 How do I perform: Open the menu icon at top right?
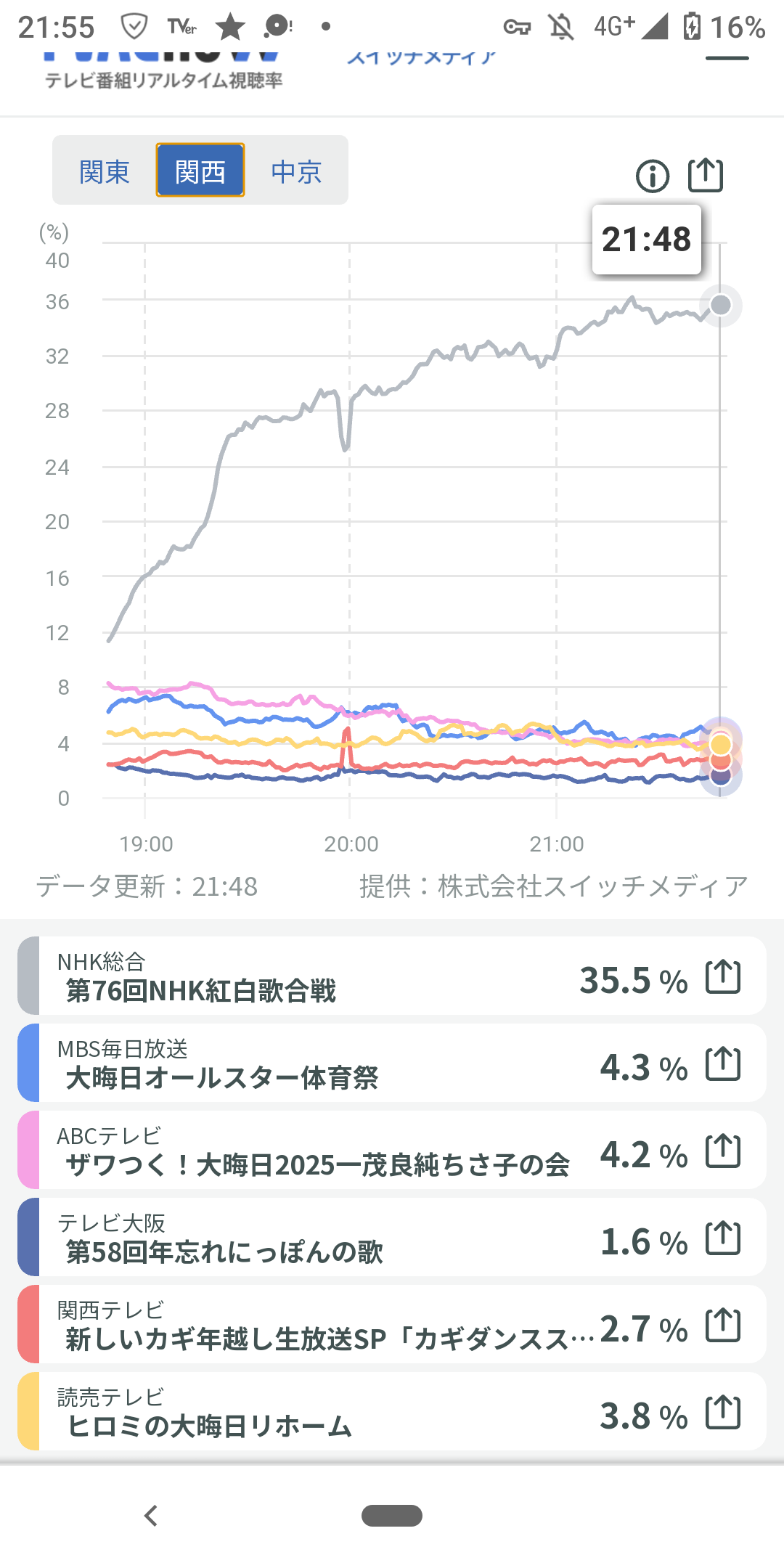click(x=727, y=57)
